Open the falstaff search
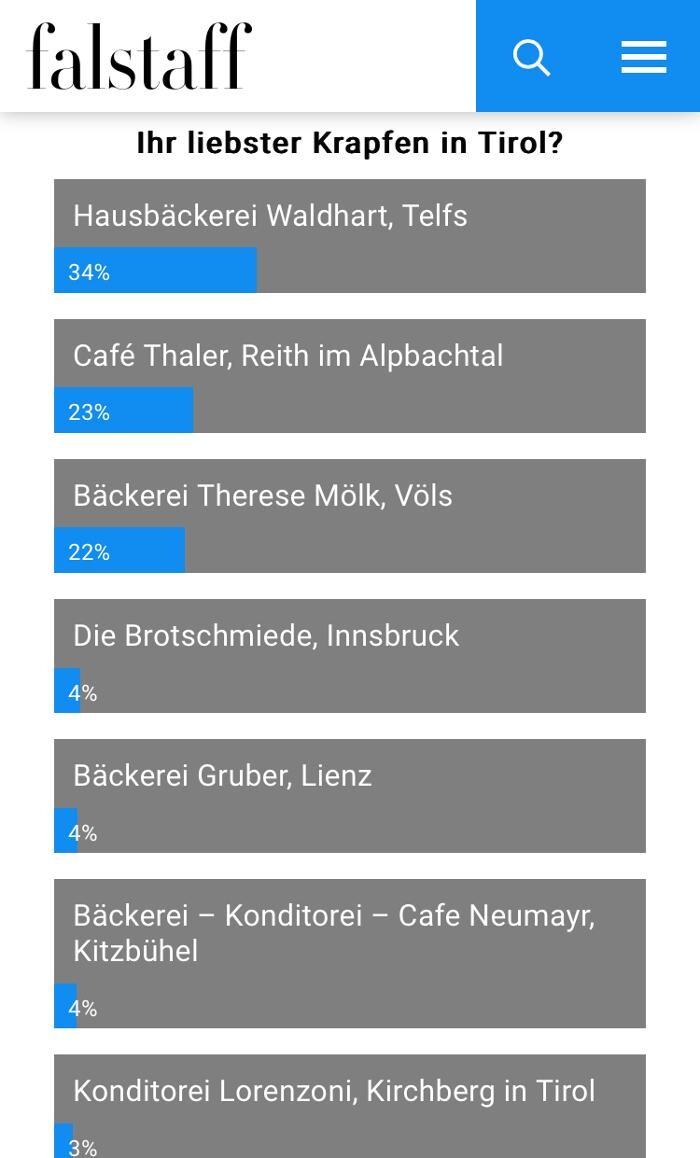This screenshot has width=700, height=1158. pos(532,57)
